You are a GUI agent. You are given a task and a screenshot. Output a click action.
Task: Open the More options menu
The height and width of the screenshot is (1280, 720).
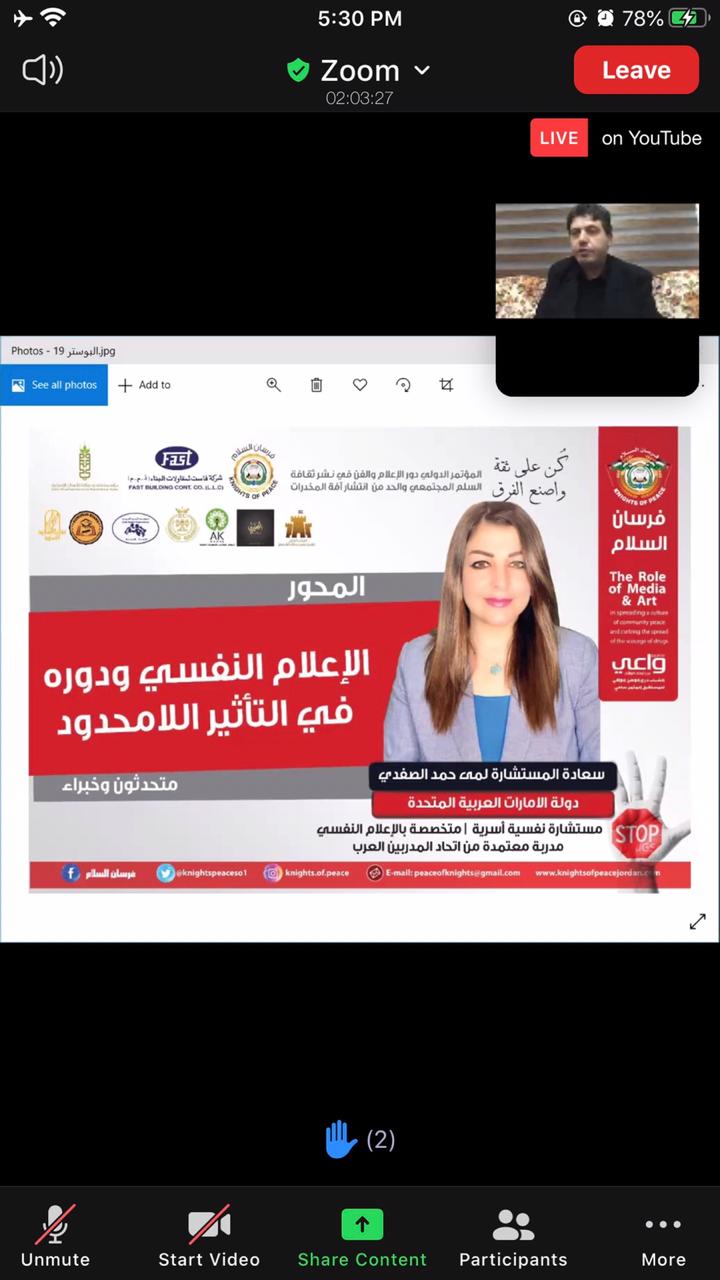pyautogui.click(x=663, y=1236)
